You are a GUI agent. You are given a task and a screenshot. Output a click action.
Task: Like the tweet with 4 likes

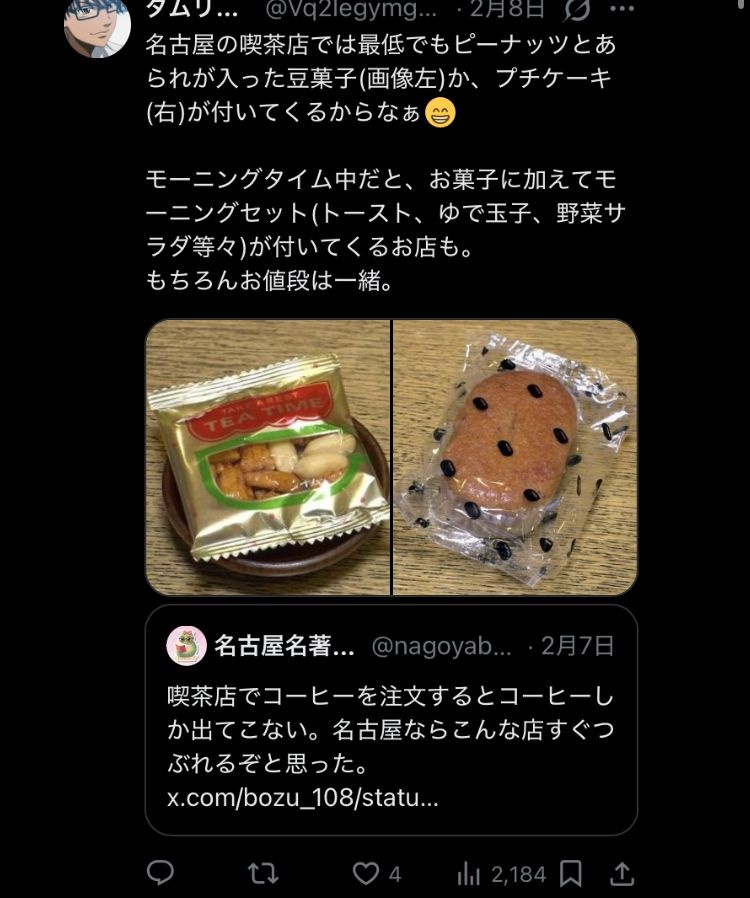point(367,873)
